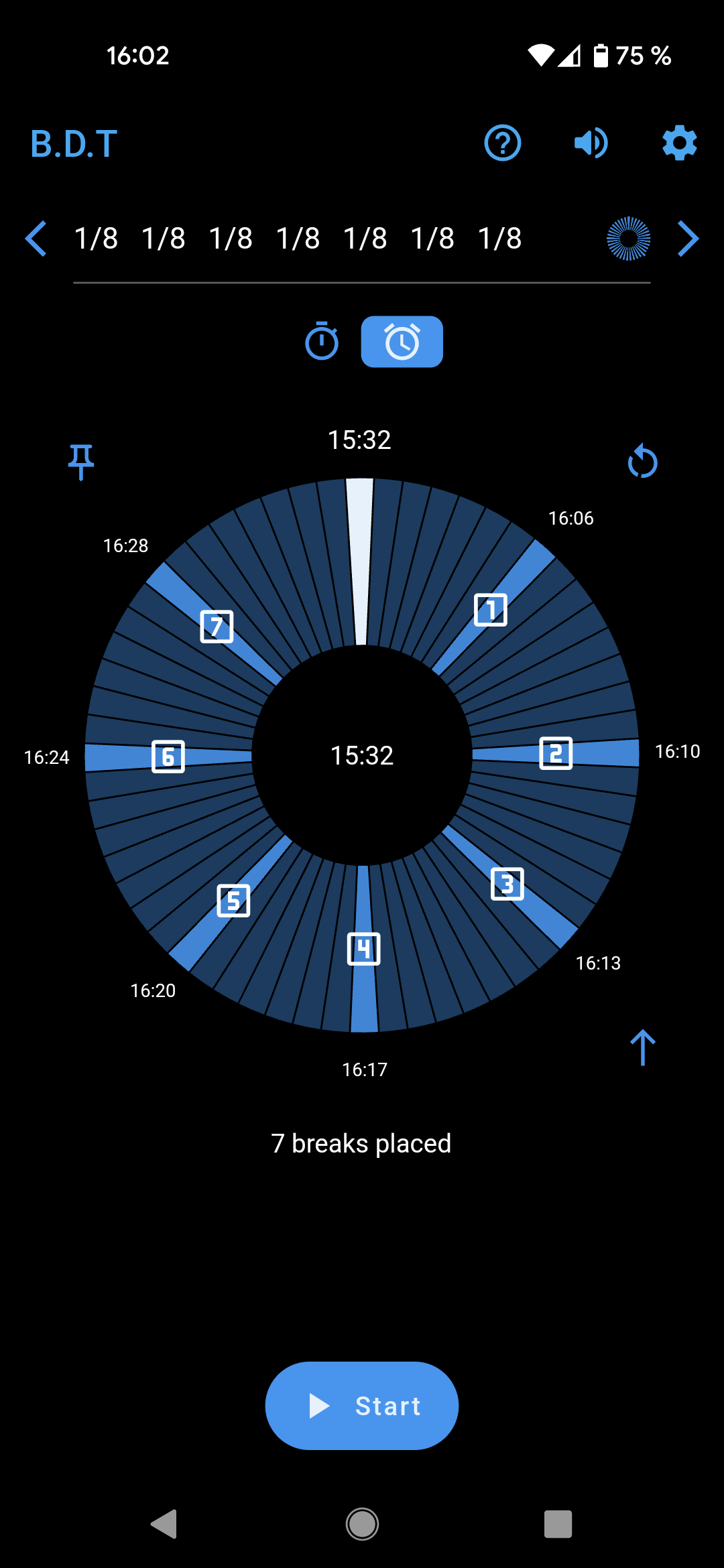Select break marker 7 on the dial

pos(217,627)
